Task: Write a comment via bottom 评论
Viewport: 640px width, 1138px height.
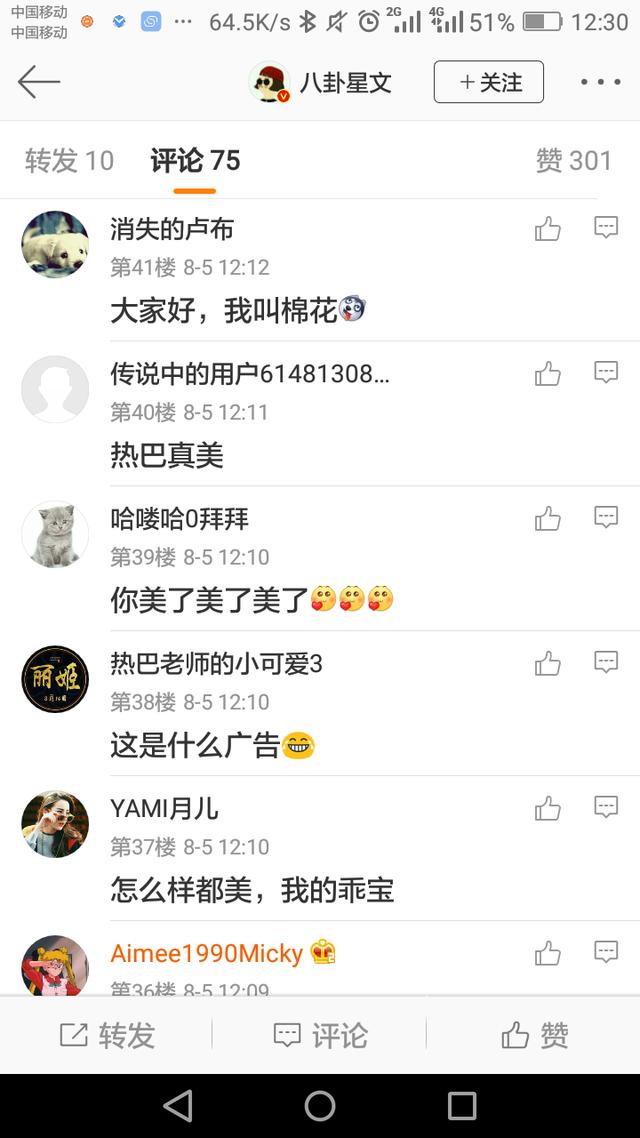Action: click(320, 1035)
